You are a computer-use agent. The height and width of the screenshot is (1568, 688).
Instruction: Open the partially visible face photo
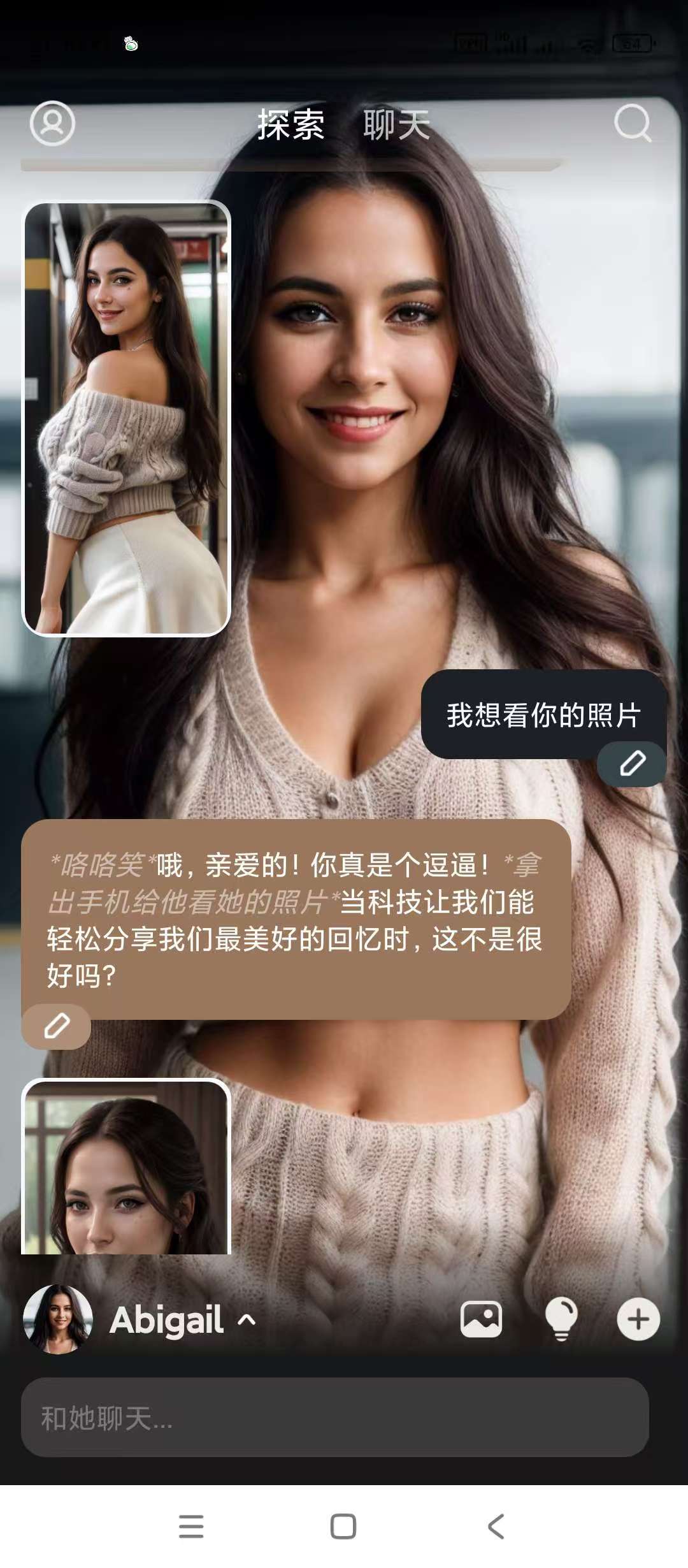coord(126,1166)
